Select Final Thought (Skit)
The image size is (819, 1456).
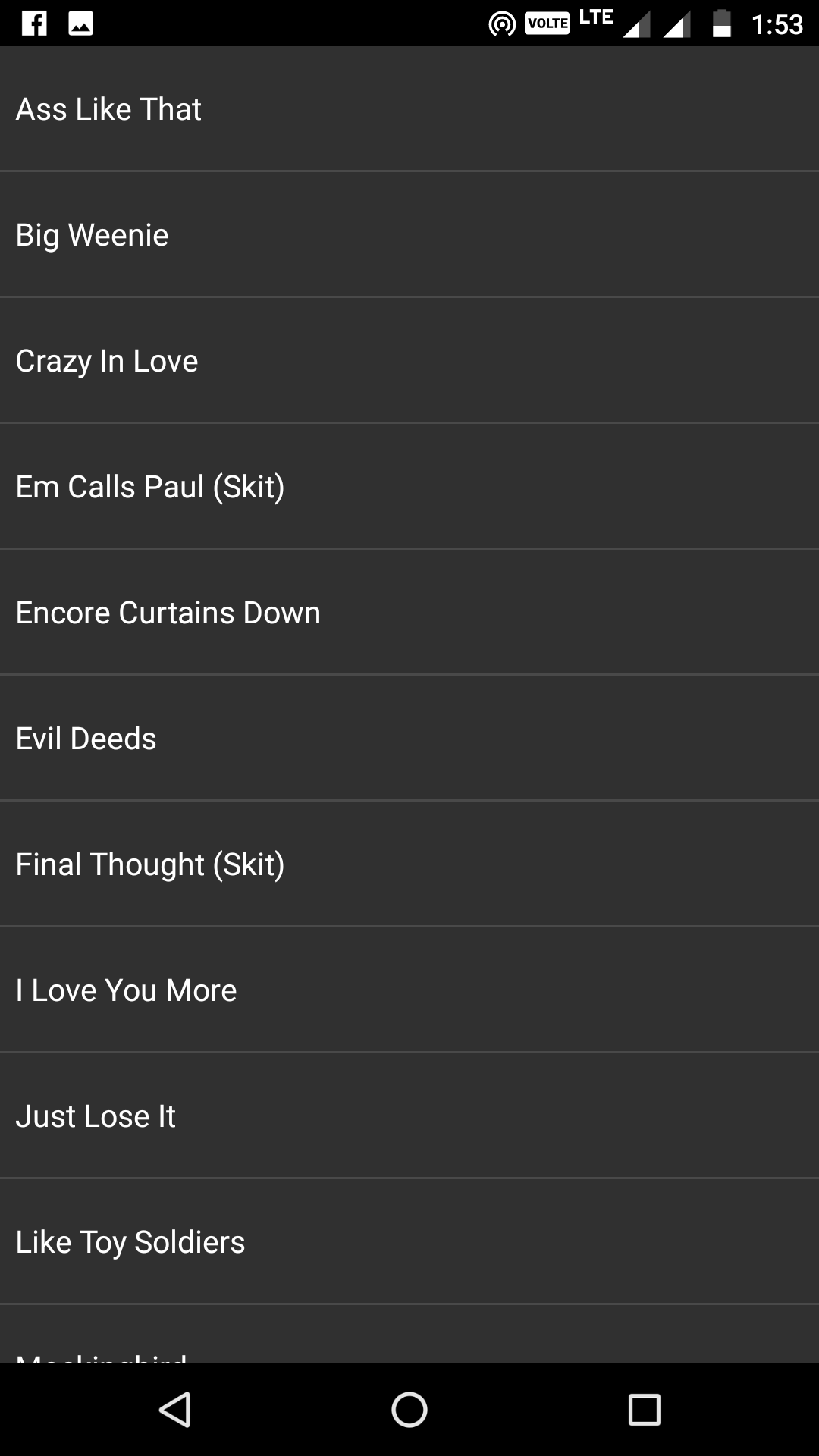(x=409, y=864)
